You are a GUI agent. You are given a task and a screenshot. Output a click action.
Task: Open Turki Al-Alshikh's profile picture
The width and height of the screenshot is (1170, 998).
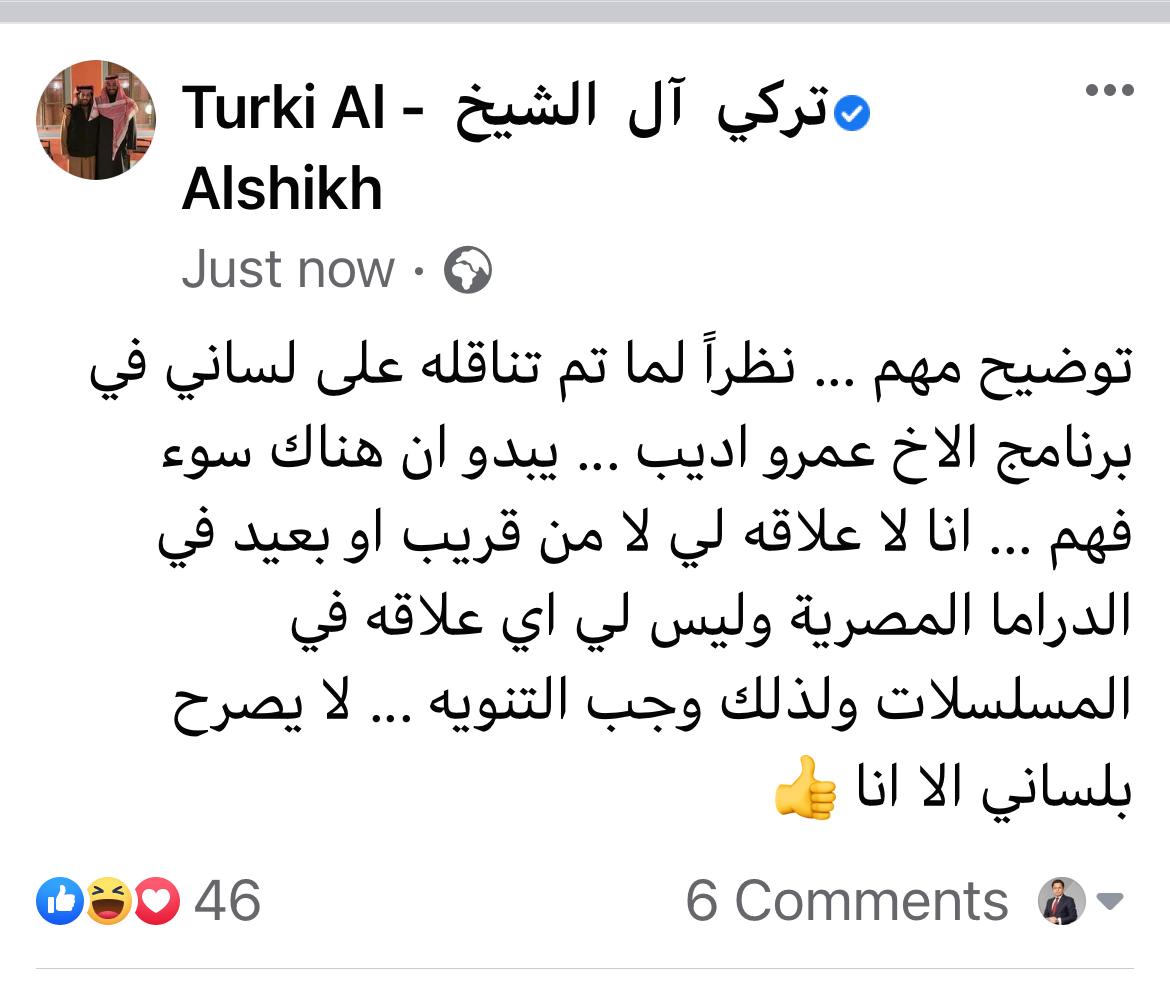(96, 120)
